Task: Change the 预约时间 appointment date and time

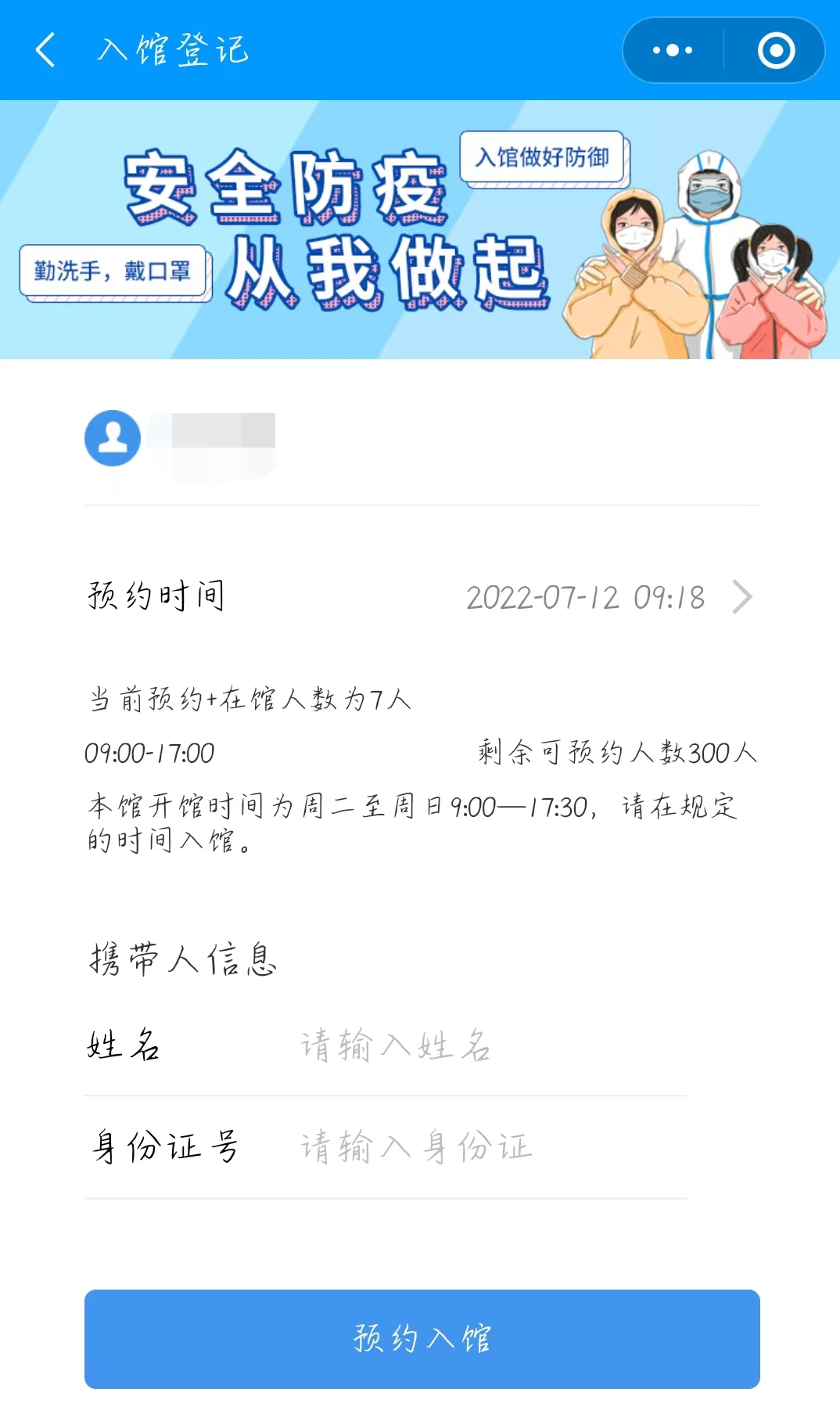Action: click(x=608, y=598)
